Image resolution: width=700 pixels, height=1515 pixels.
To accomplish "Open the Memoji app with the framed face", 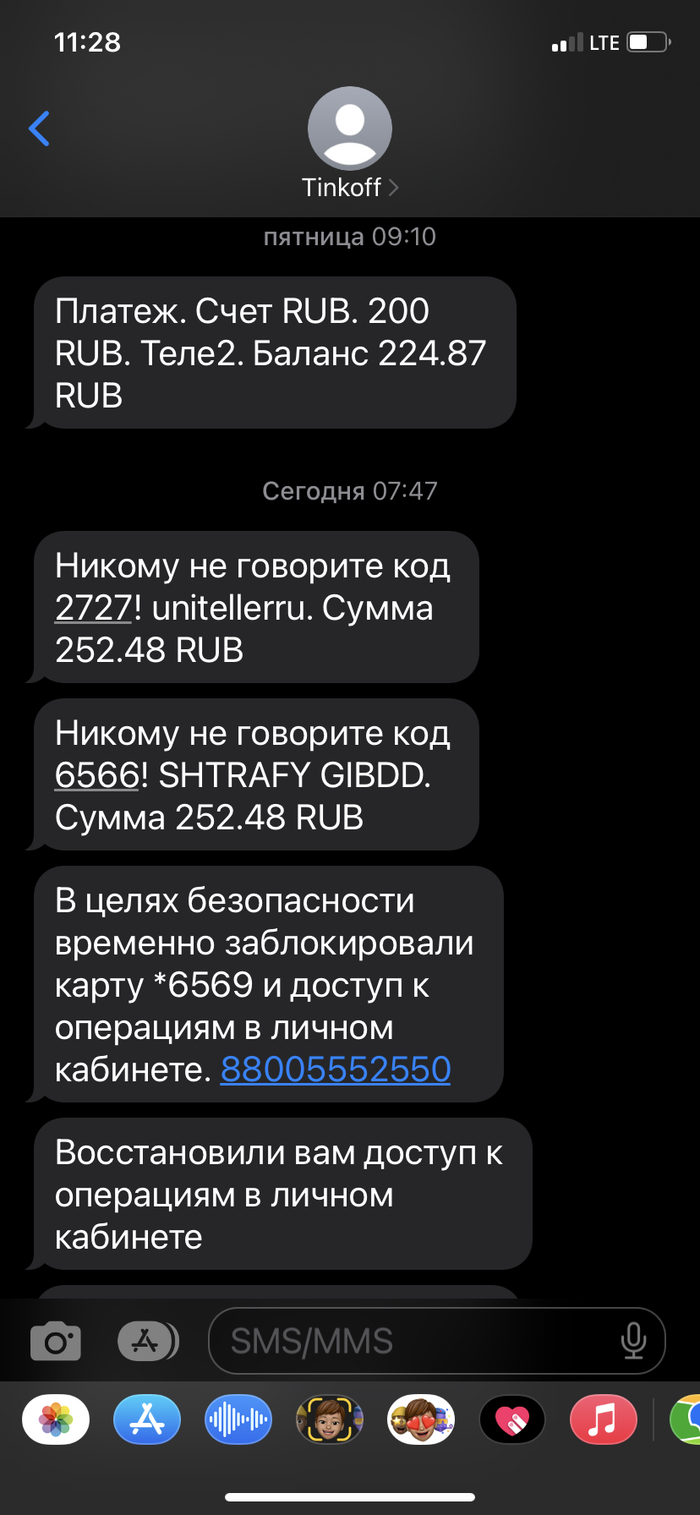I will click(329, 1418).
